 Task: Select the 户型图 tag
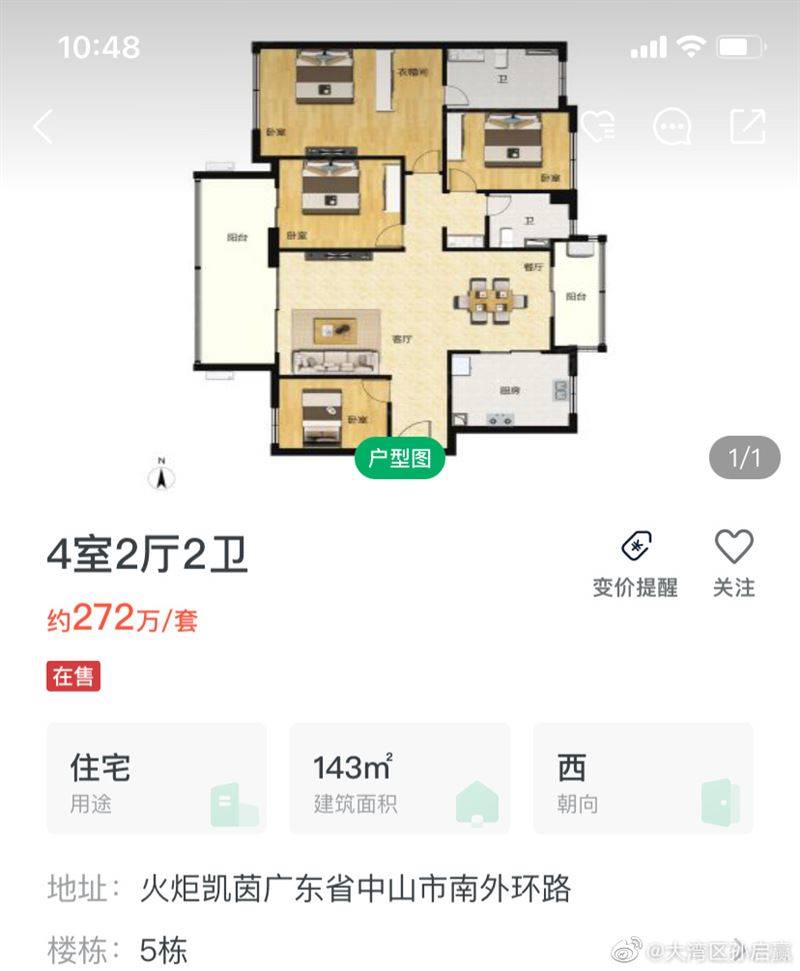point(399,459)
